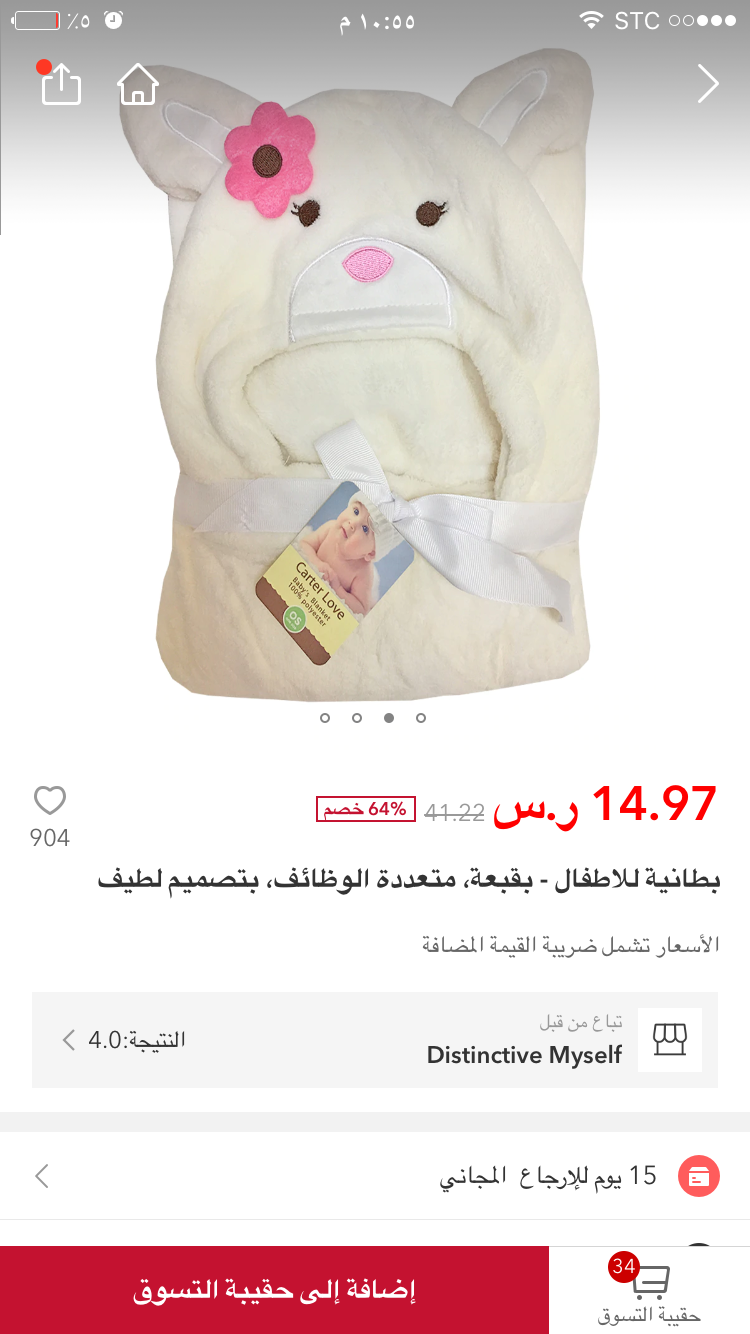750x1334 pixels.
Task: Add item to shopping bag
Action: coord(274,1290)
